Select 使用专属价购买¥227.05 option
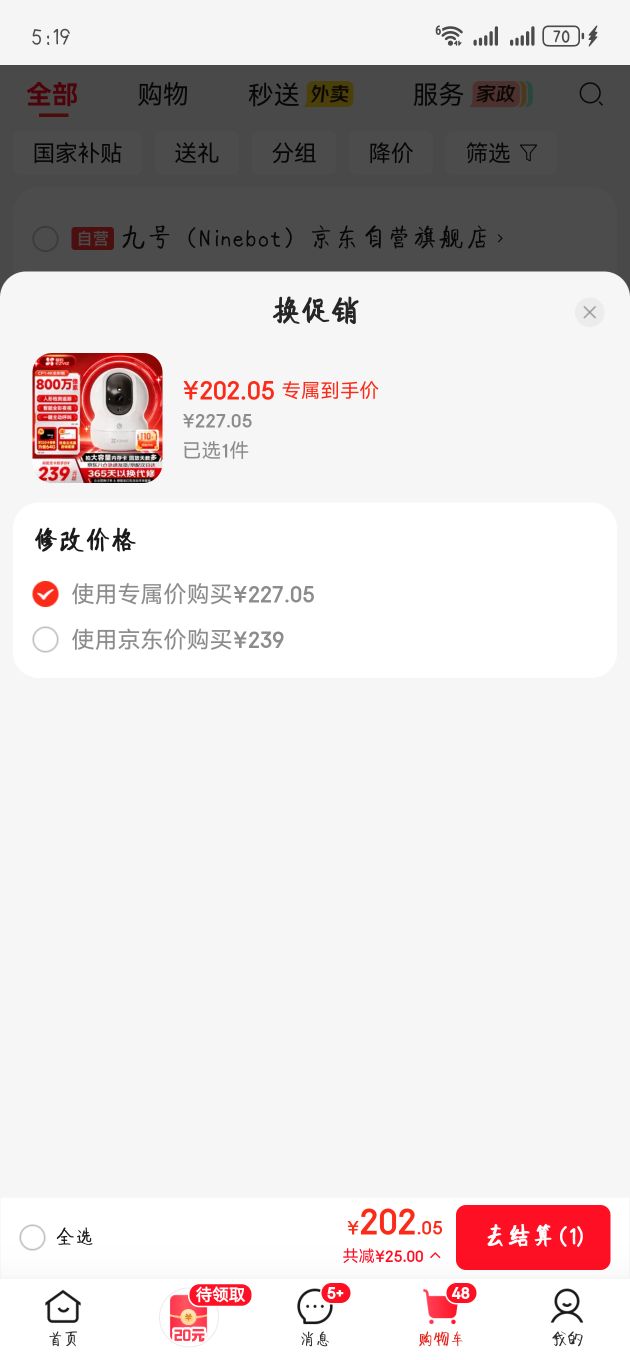The height and width of the screenshot is (1360, 630). coord(173,594)
